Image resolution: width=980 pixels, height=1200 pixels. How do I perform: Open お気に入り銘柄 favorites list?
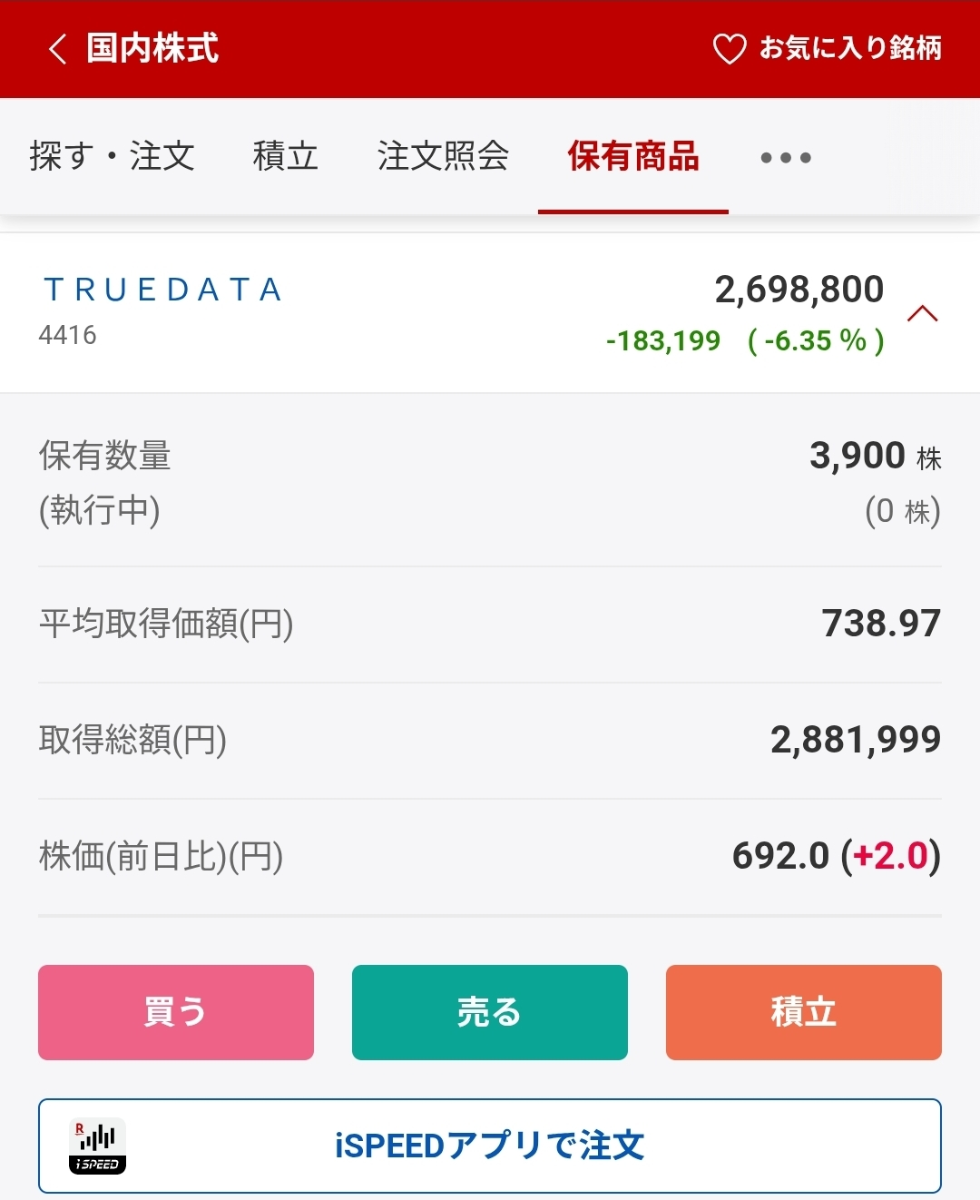(827, 49)
